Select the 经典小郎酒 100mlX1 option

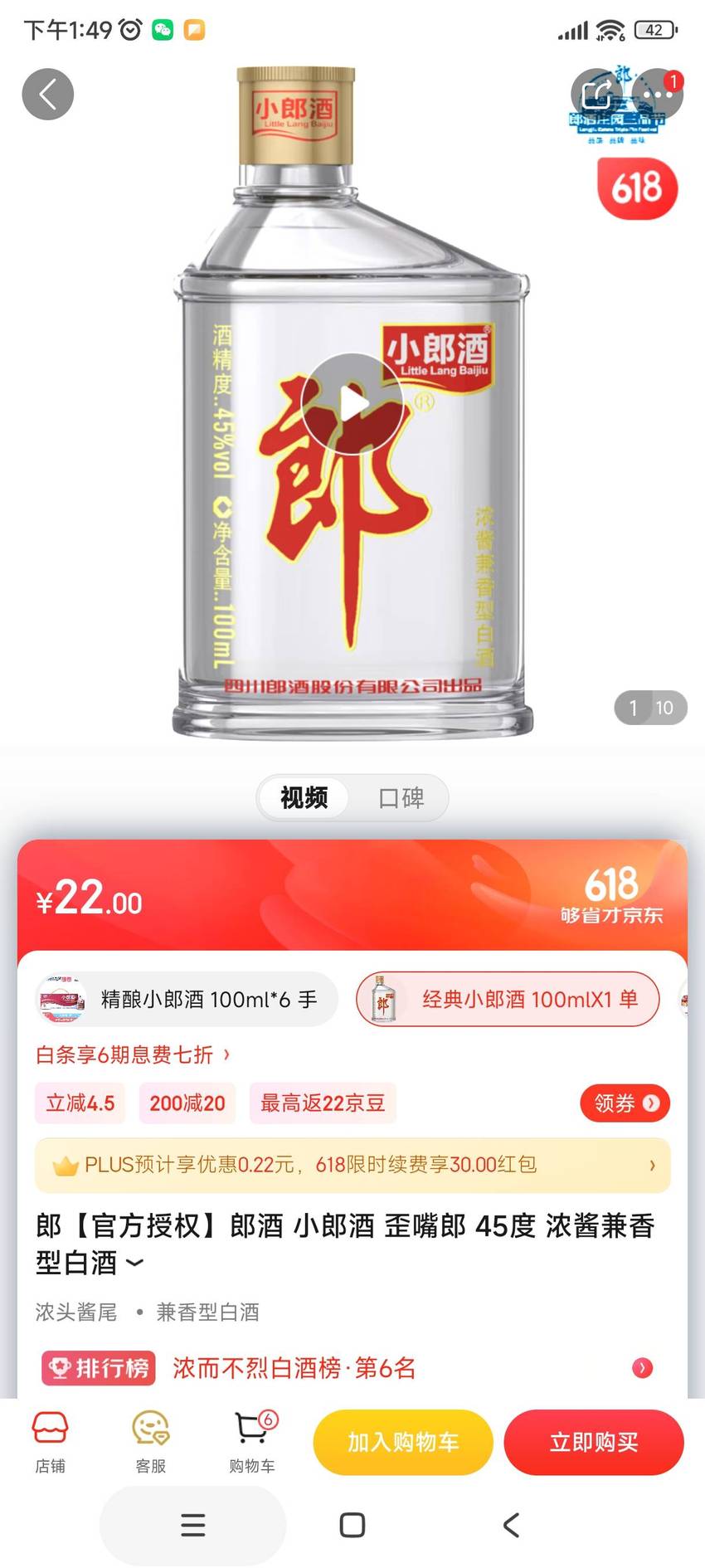[508, 999]
